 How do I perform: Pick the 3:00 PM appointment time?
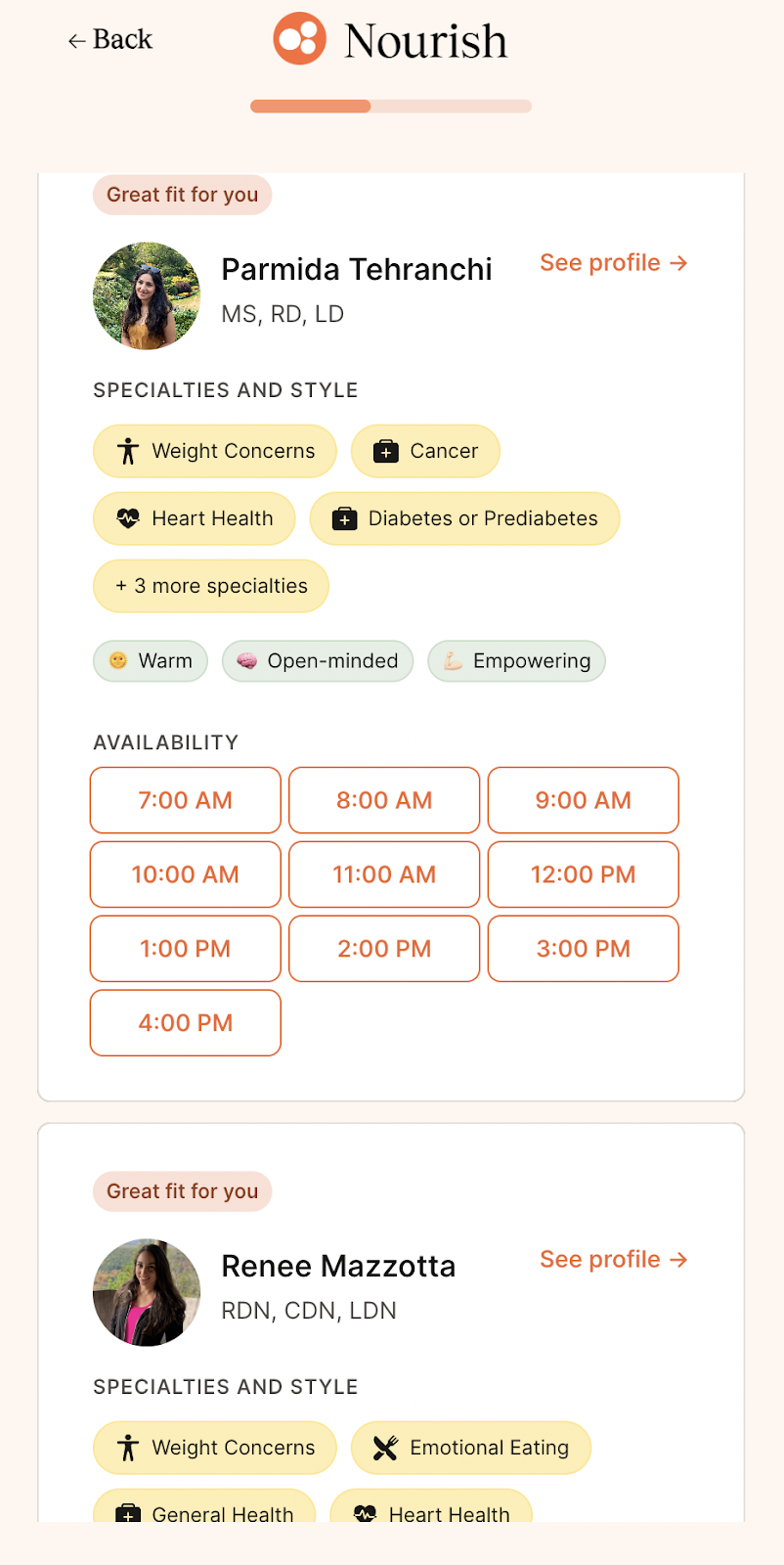(583, 949)
